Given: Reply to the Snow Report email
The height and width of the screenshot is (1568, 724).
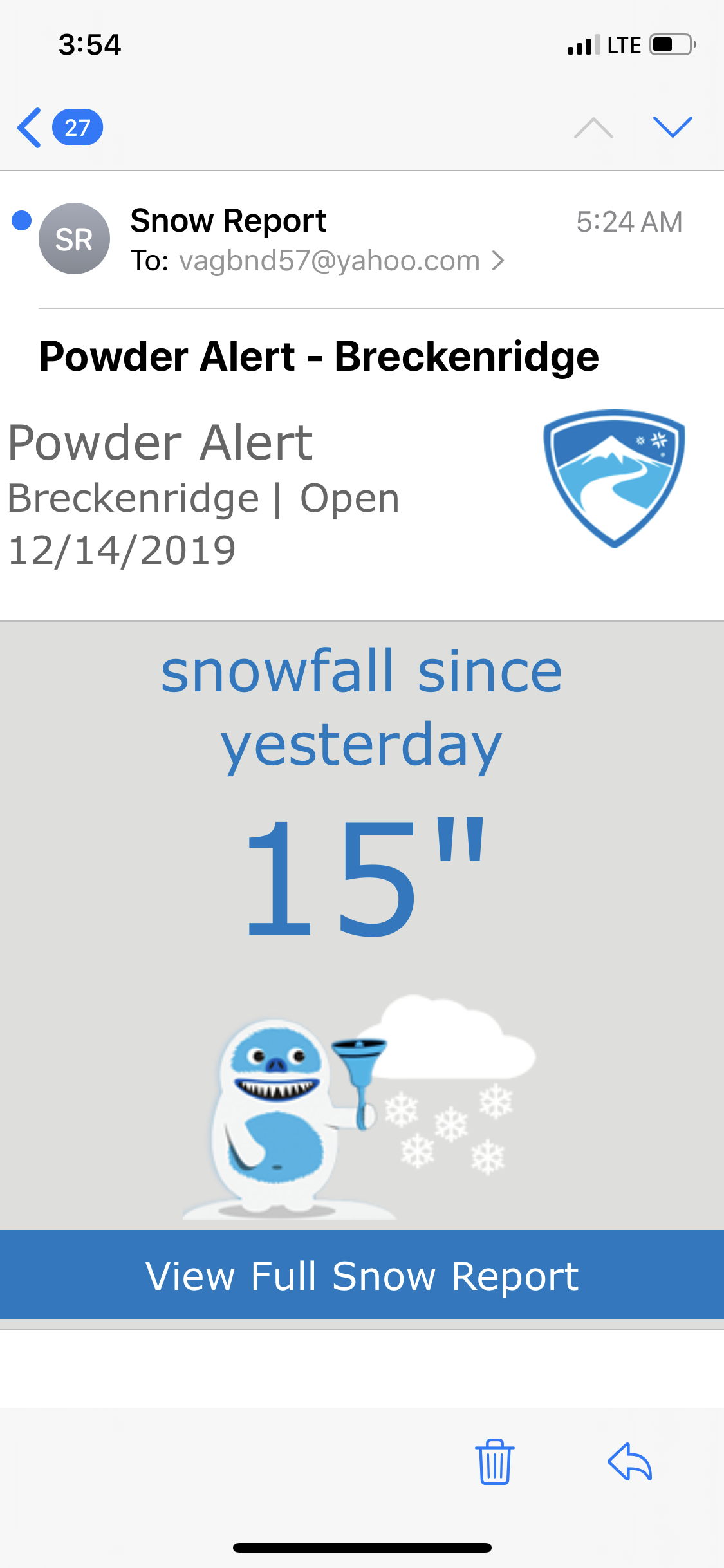Looking at the screenshot, I should coord(630,1461).
